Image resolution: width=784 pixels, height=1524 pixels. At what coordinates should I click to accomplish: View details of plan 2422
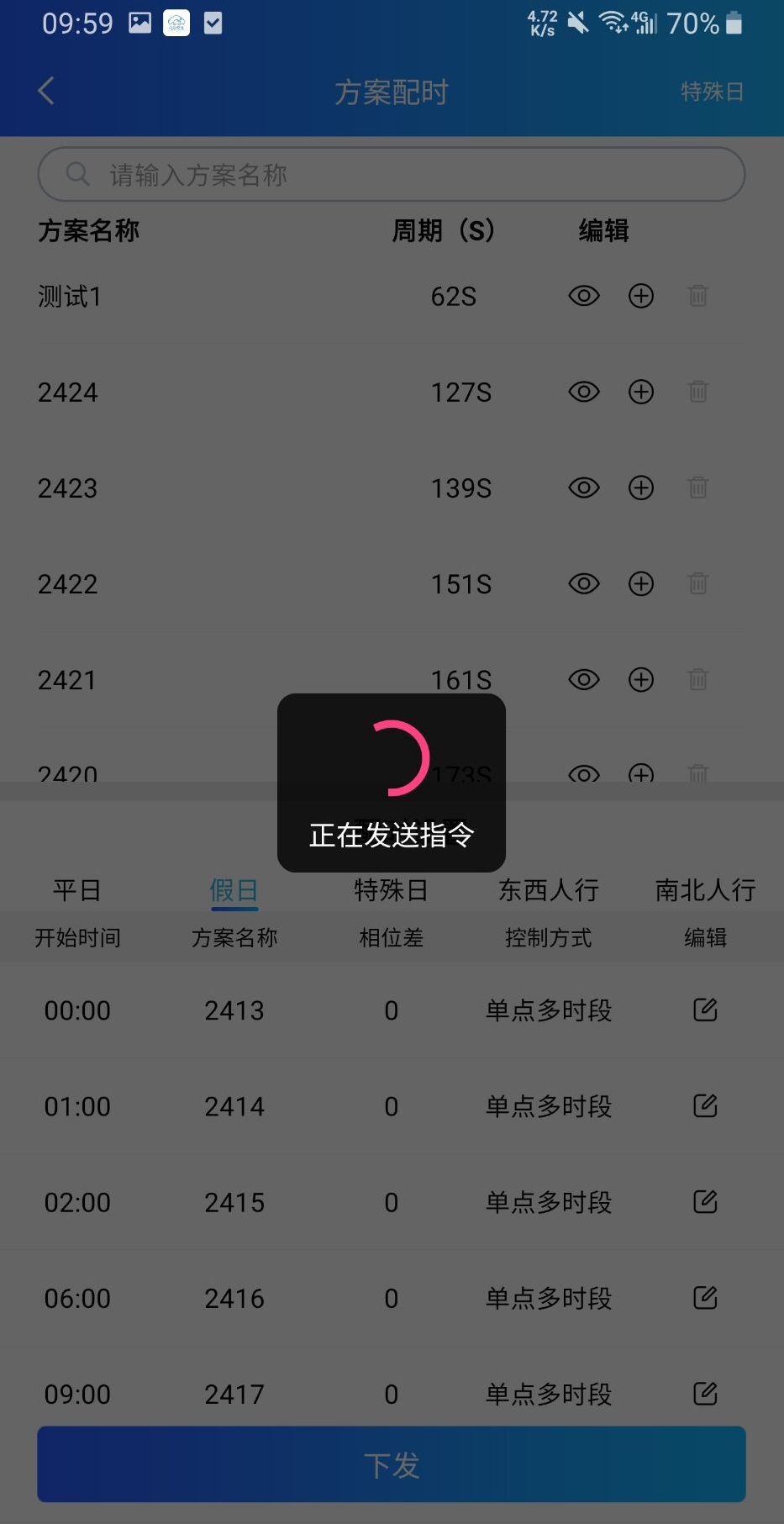[584, 583]
